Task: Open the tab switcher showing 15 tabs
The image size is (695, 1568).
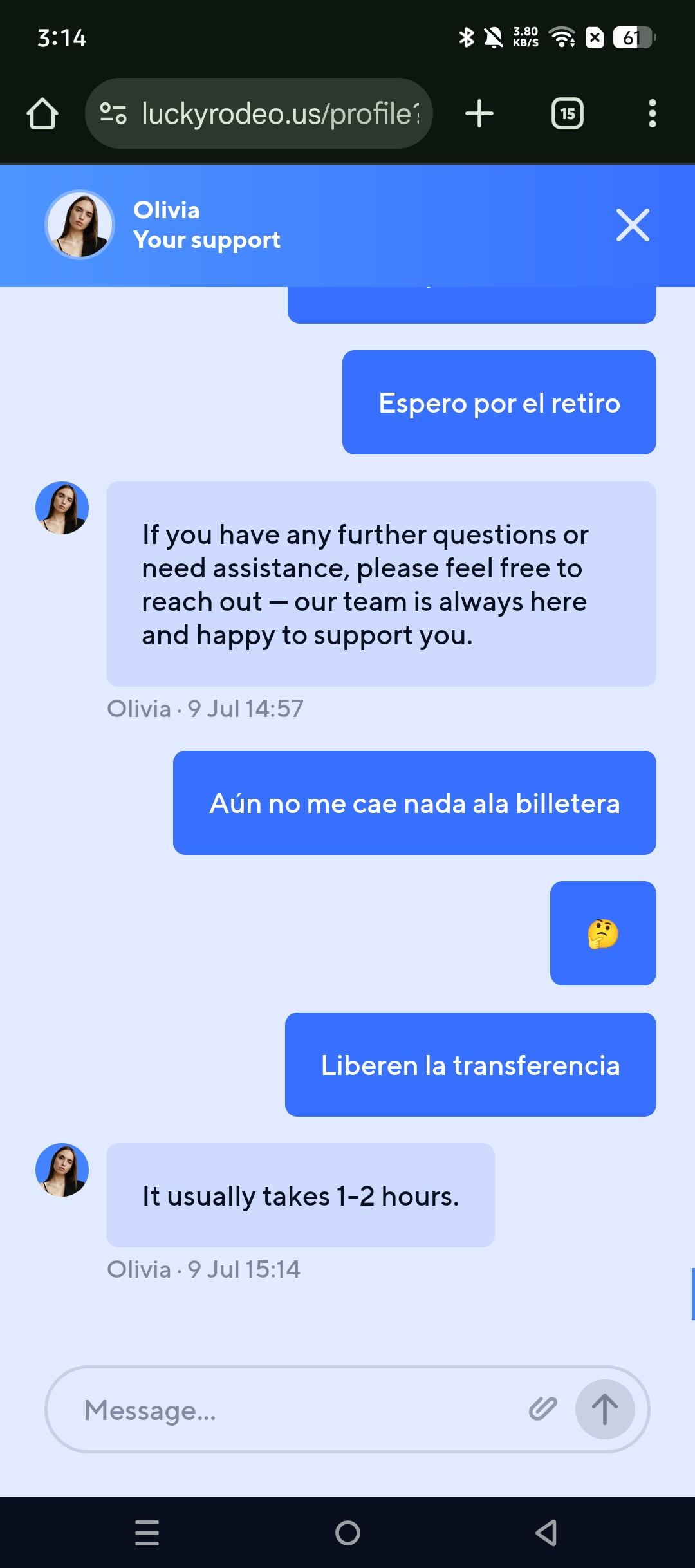Action: (568, 114)
